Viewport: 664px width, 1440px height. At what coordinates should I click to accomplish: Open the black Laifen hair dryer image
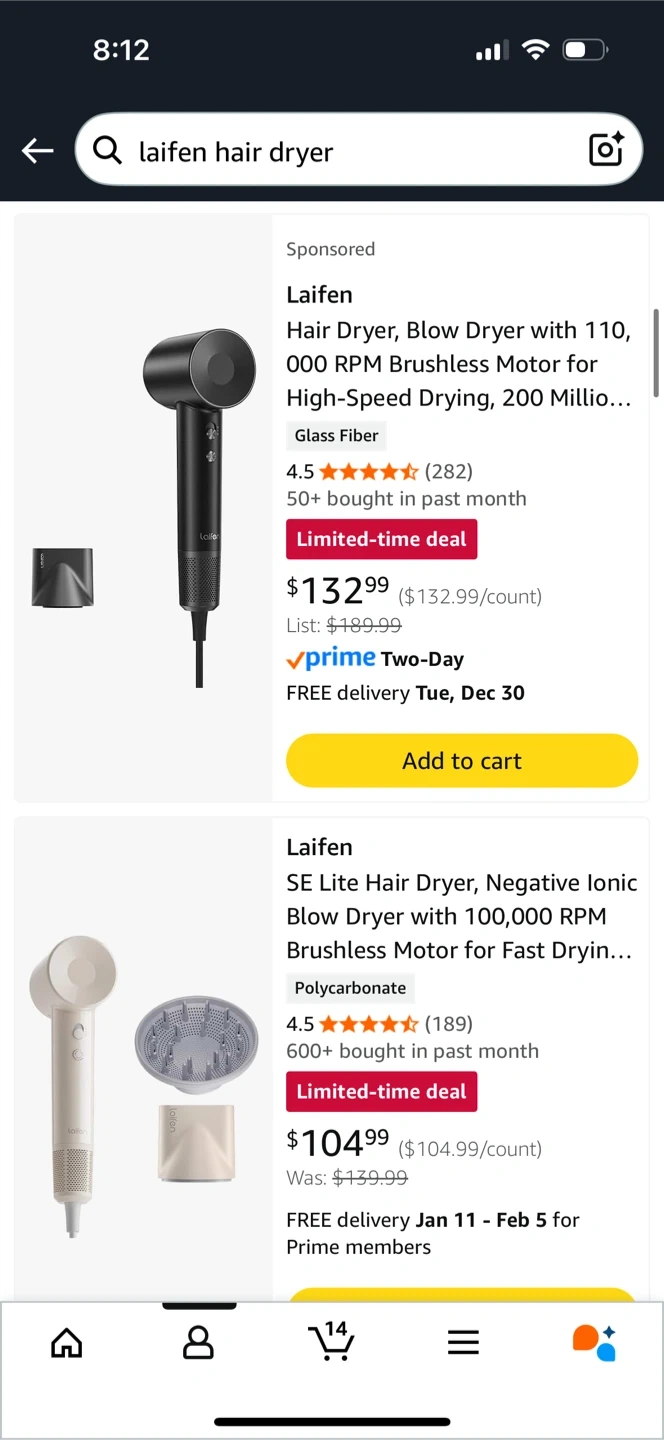(x=143, y=508)
